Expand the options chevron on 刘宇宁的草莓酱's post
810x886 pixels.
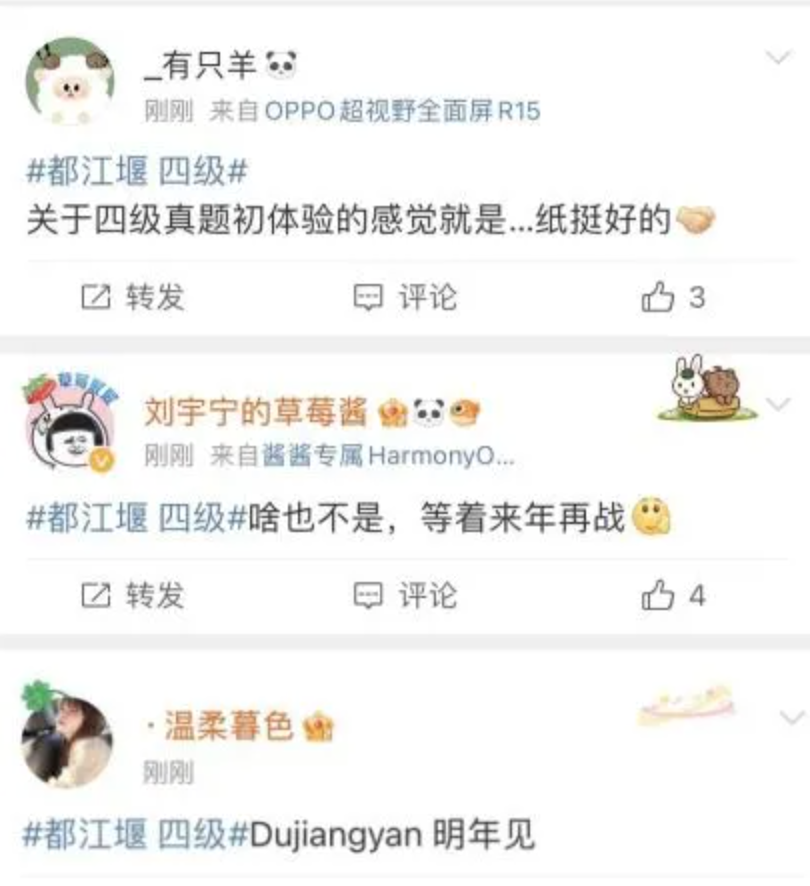pyautogui.click(x=779, y=404)
